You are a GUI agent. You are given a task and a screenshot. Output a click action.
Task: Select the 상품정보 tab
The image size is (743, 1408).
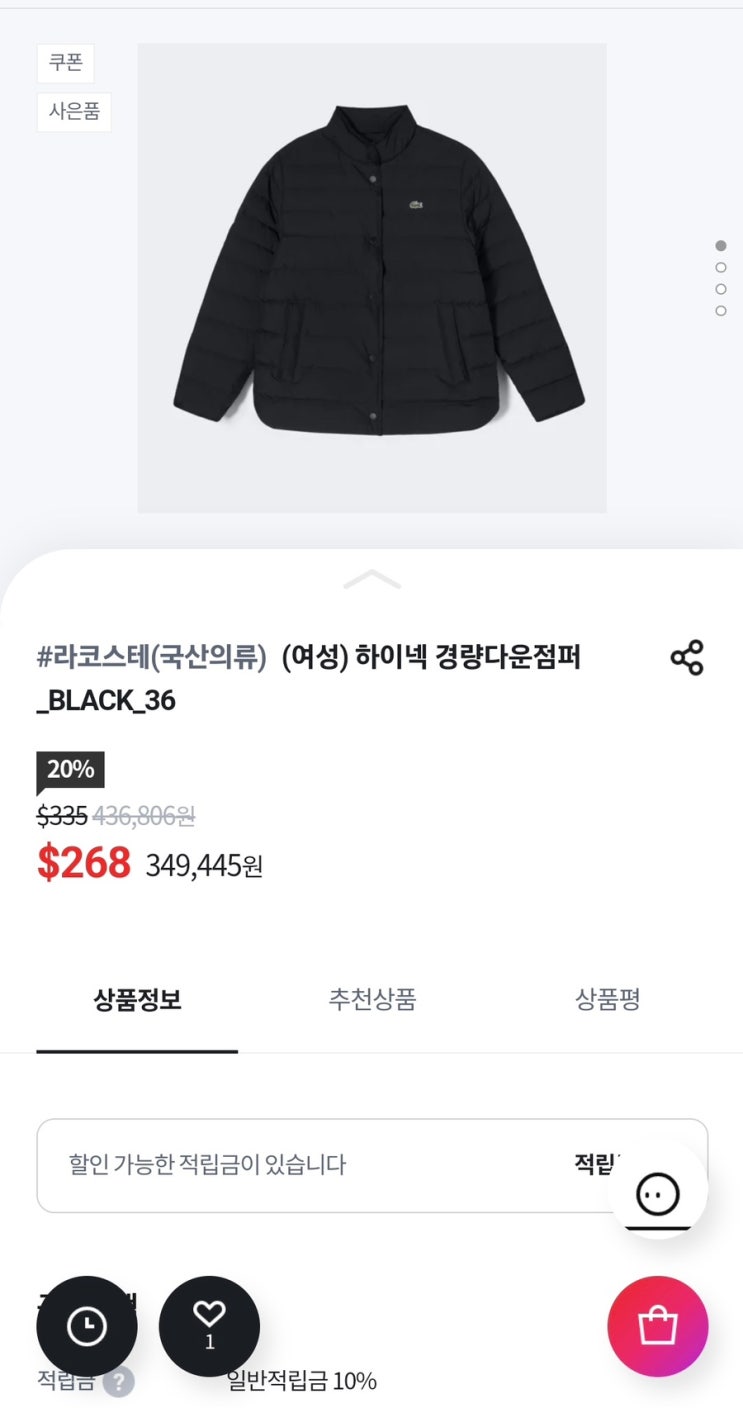[x=137, y=999]
